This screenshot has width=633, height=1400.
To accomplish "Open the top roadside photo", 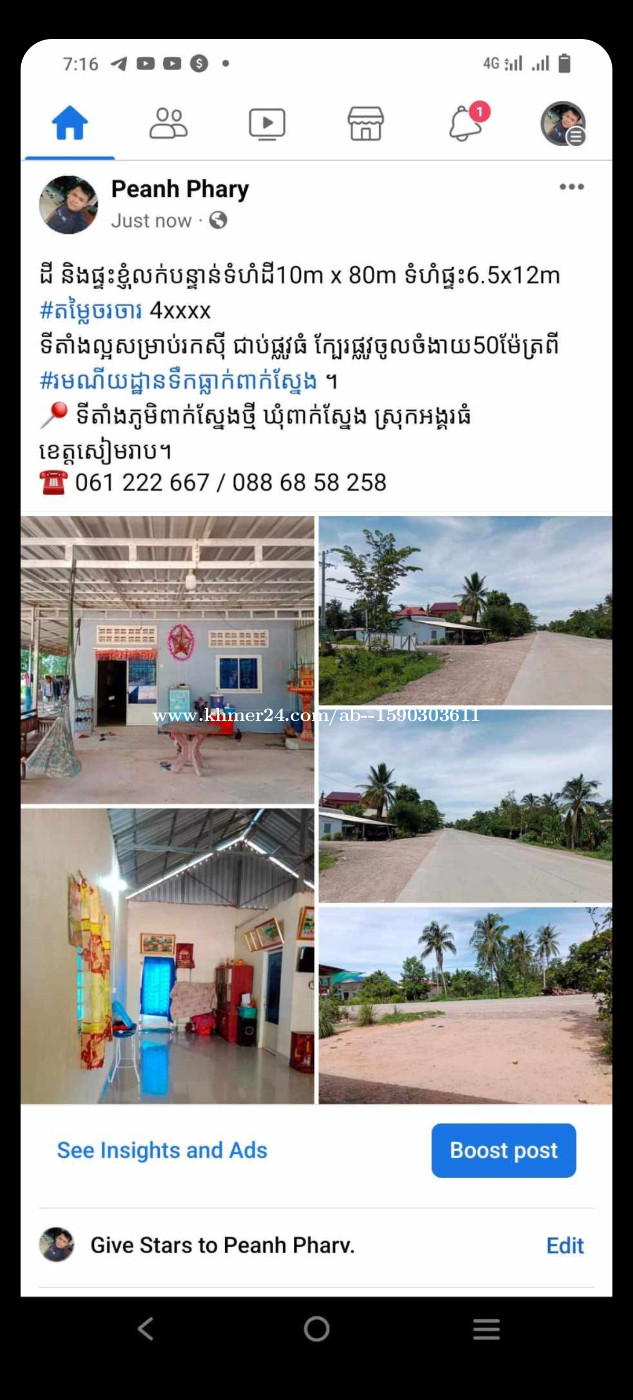I will tap(465, 611).
